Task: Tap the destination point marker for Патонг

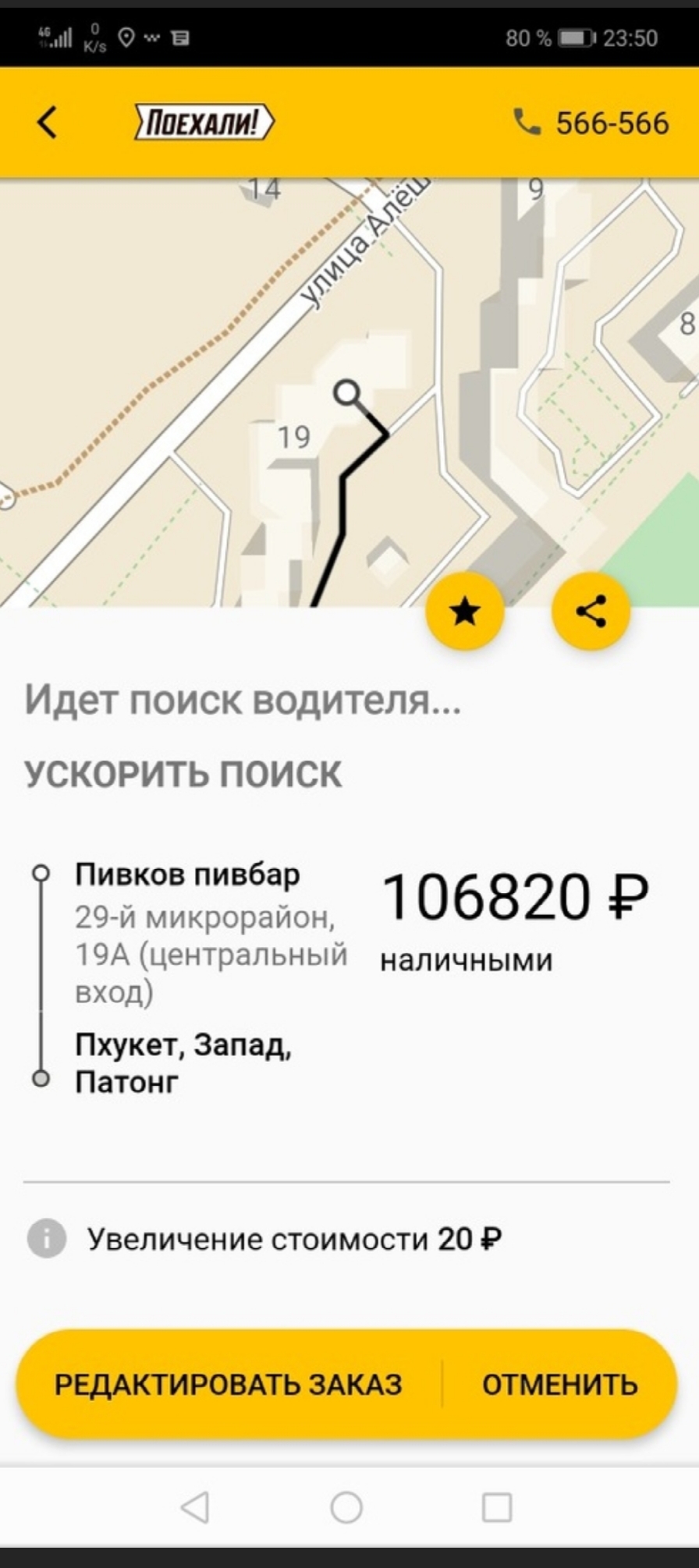Action: [42, 1079]
